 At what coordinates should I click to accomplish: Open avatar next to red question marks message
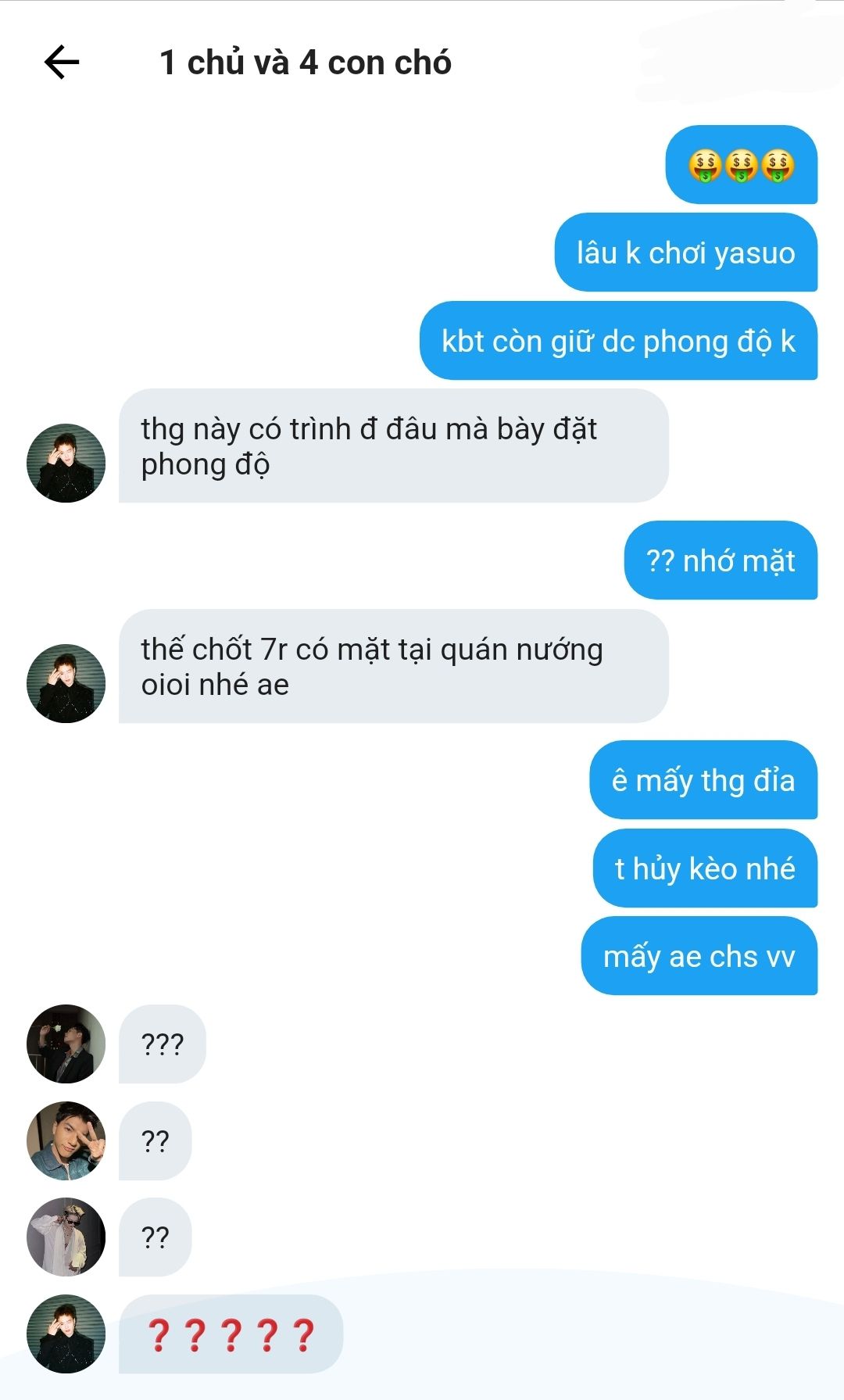click(66, 1334)
